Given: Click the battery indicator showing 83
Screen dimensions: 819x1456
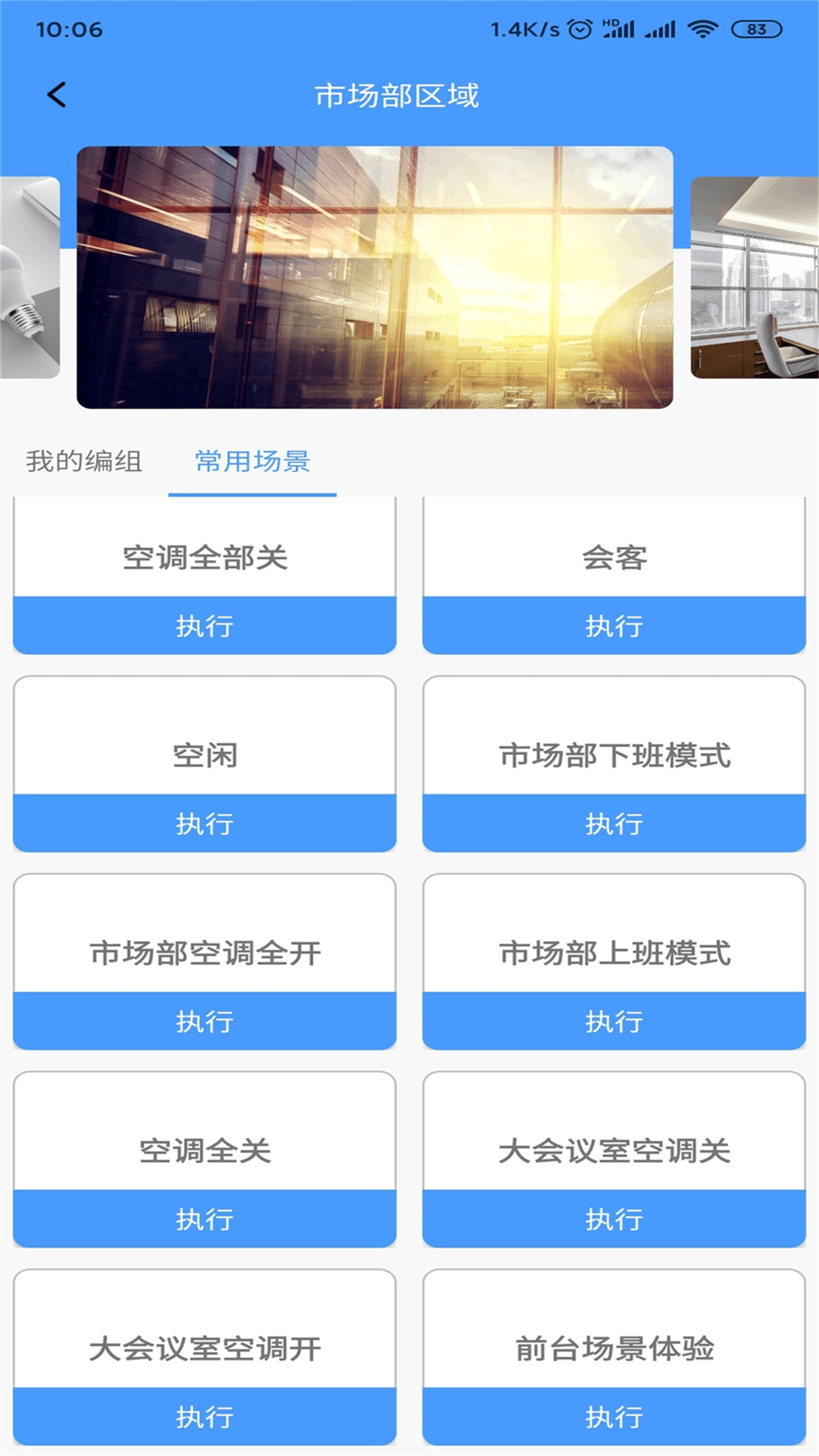Looking at the screenshot, I should pyautogui.click(x=755, y=27).
